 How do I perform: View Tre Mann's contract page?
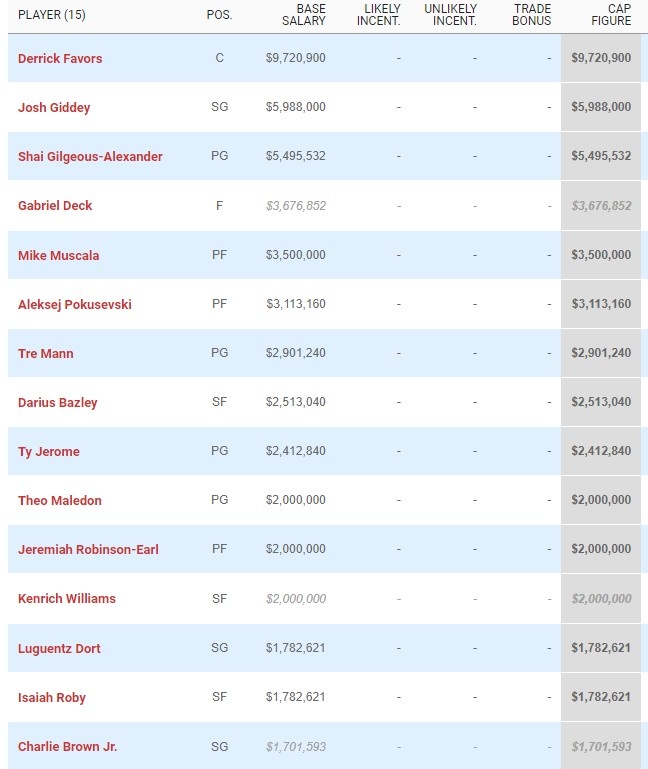[x=46, y=353]
